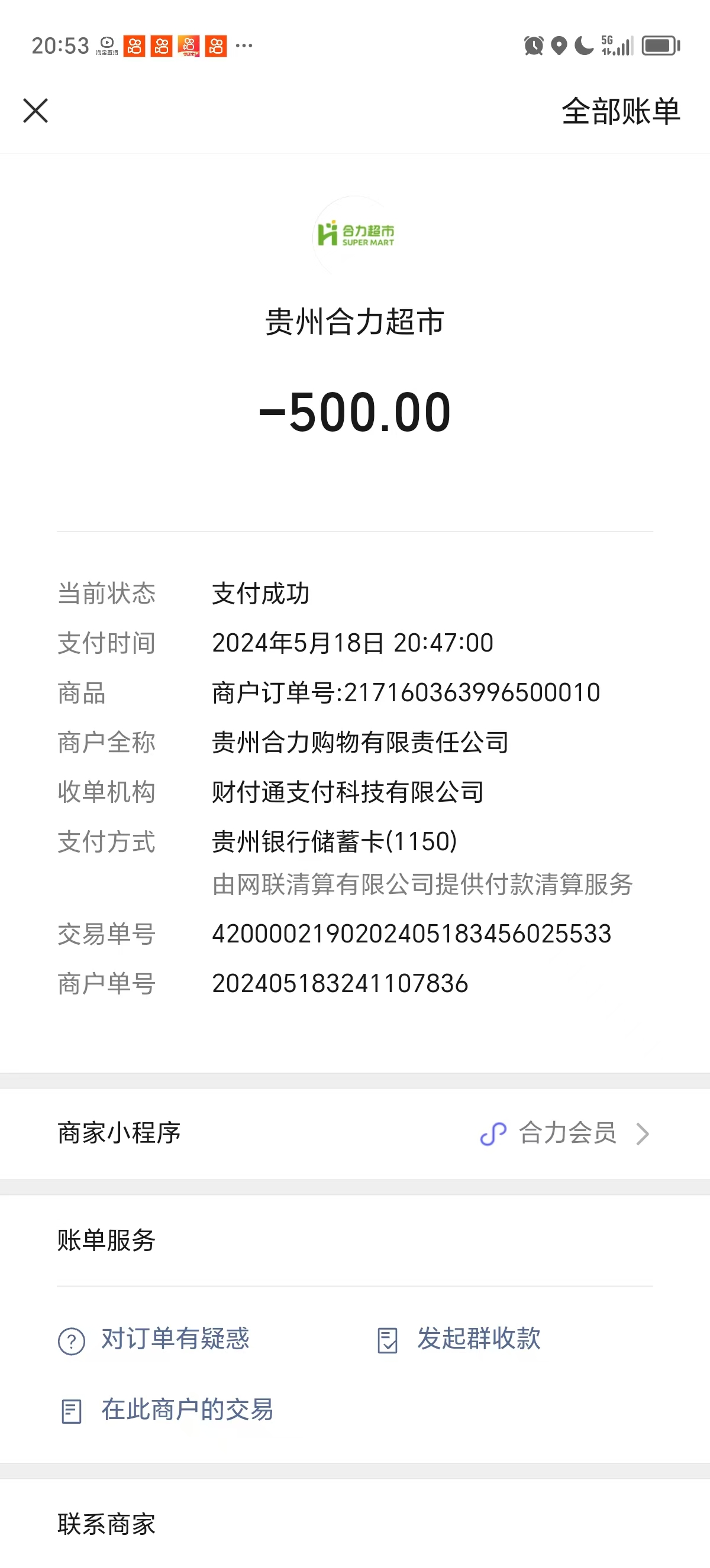Open 全部账单 all bills
The height and width of the screenshot is (1568, 710).
[x=620, y=111]
